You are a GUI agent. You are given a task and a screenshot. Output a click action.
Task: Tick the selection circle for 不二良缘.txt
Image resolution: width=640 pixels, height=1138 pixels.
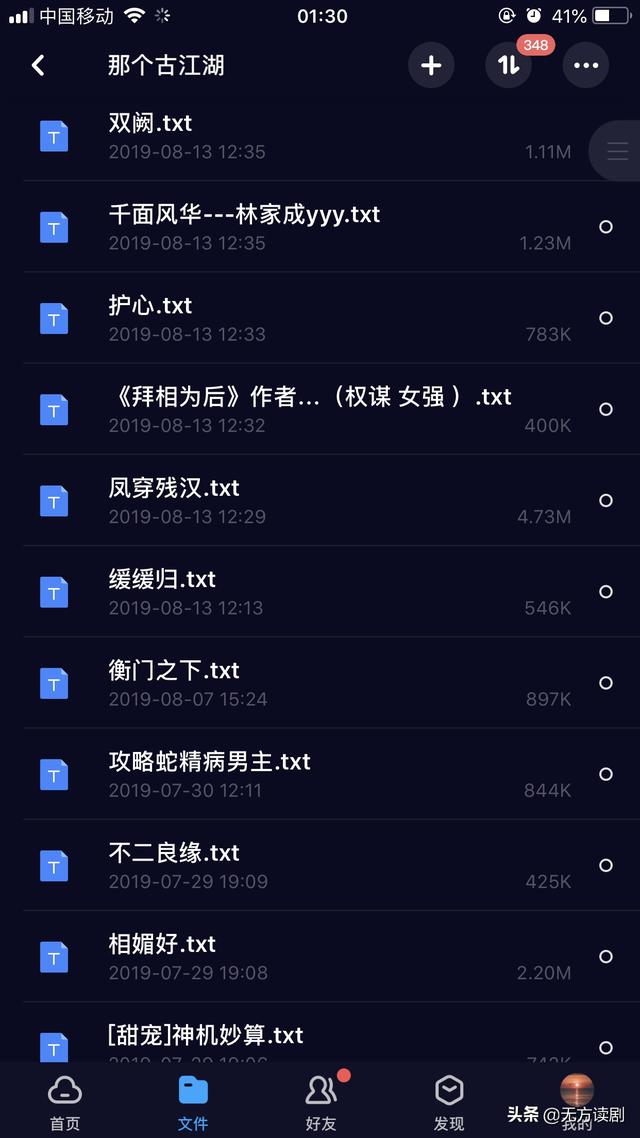tap(606, 865)
